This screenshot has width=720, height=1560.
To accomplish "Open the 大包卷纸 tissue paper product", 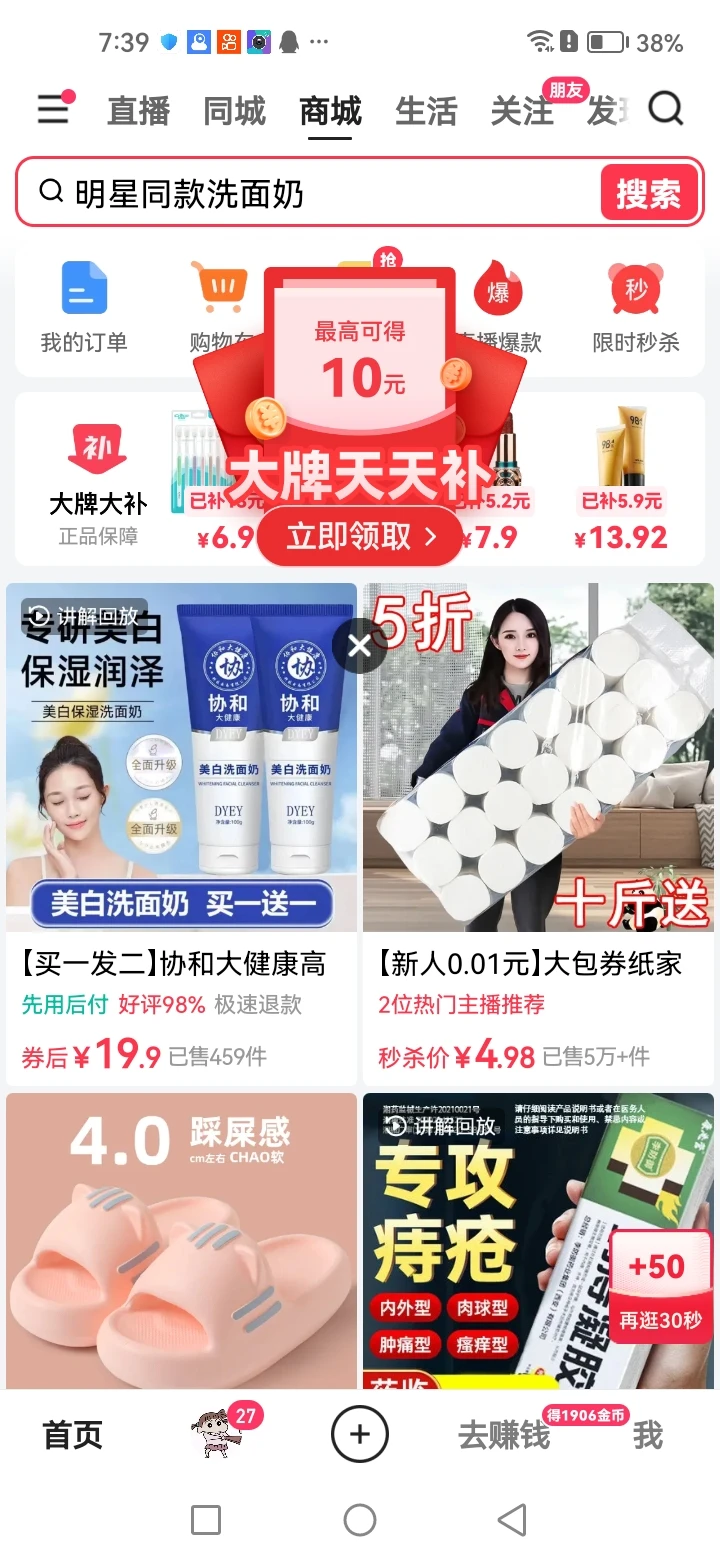I will click(538, 800).
